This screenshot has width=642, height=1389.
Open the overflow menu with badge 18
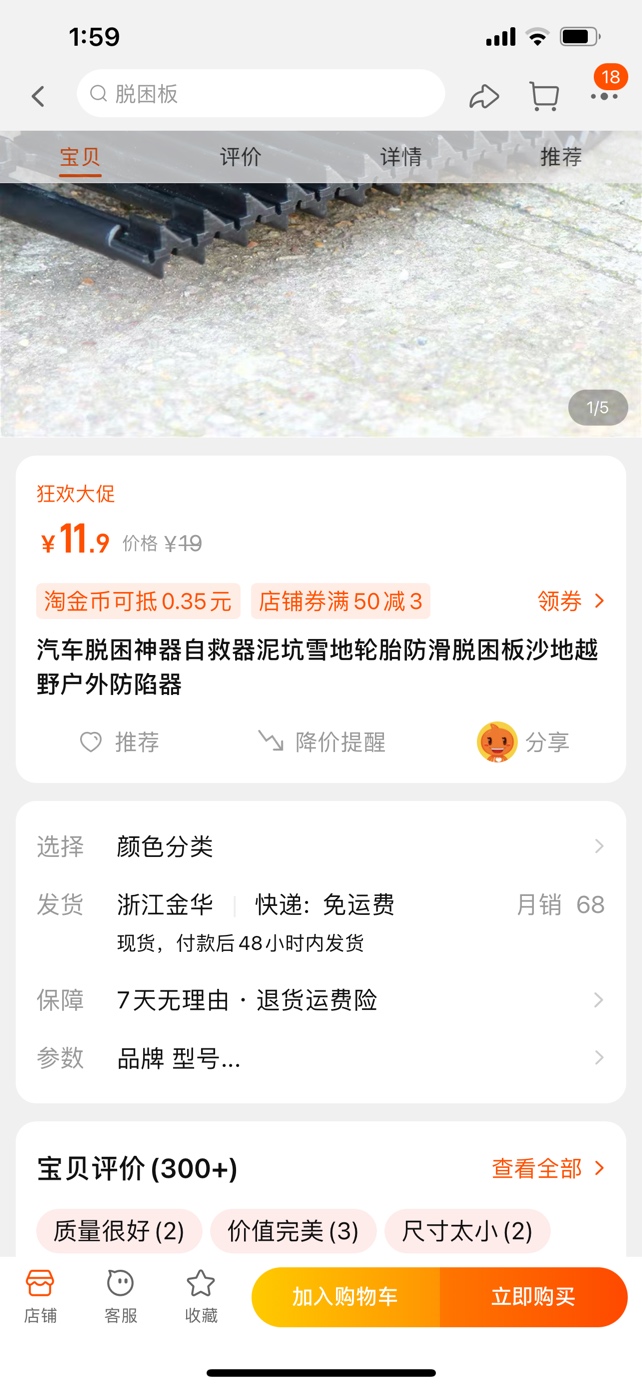[604, 95]
